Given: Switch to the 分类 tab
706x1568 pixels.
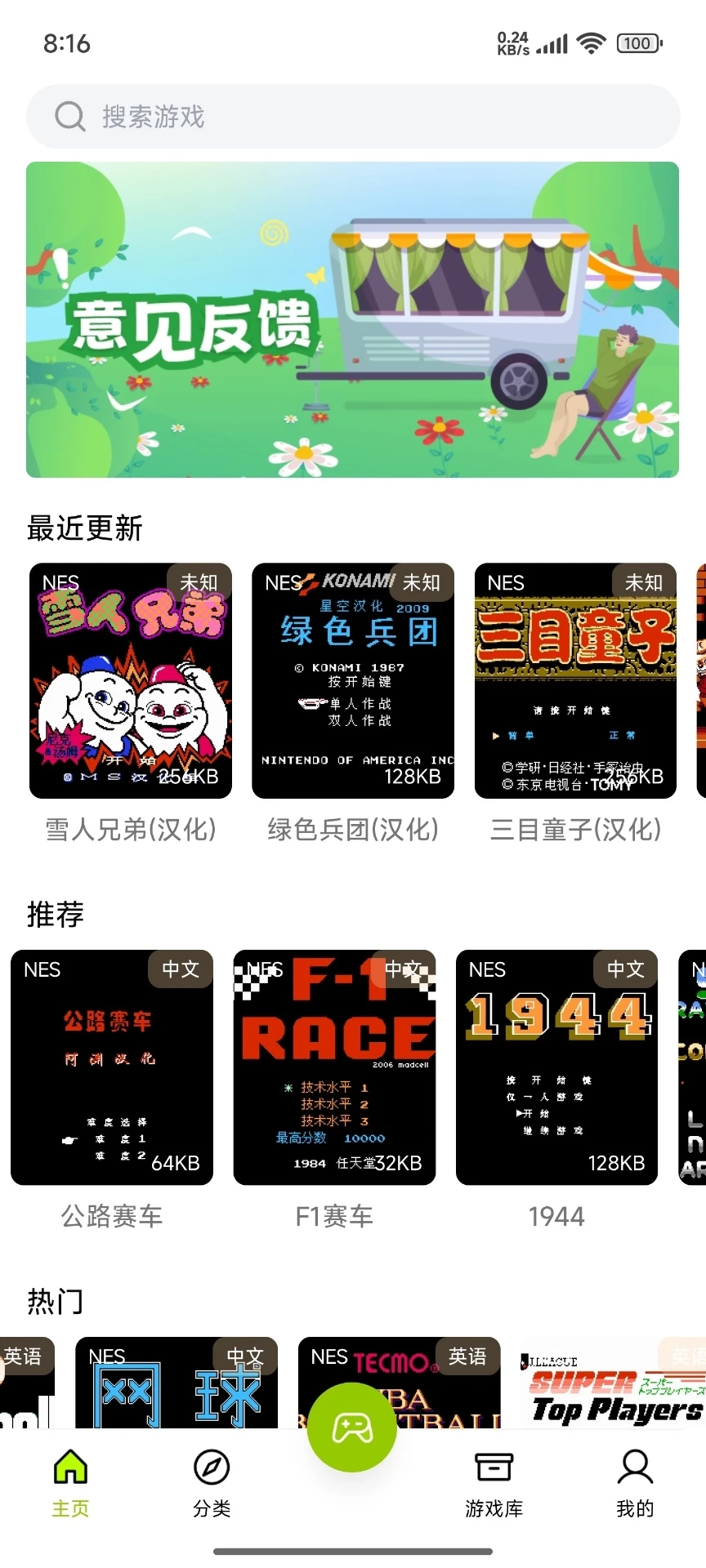Looking at the screenshot, I should [x=212, y=1482].
